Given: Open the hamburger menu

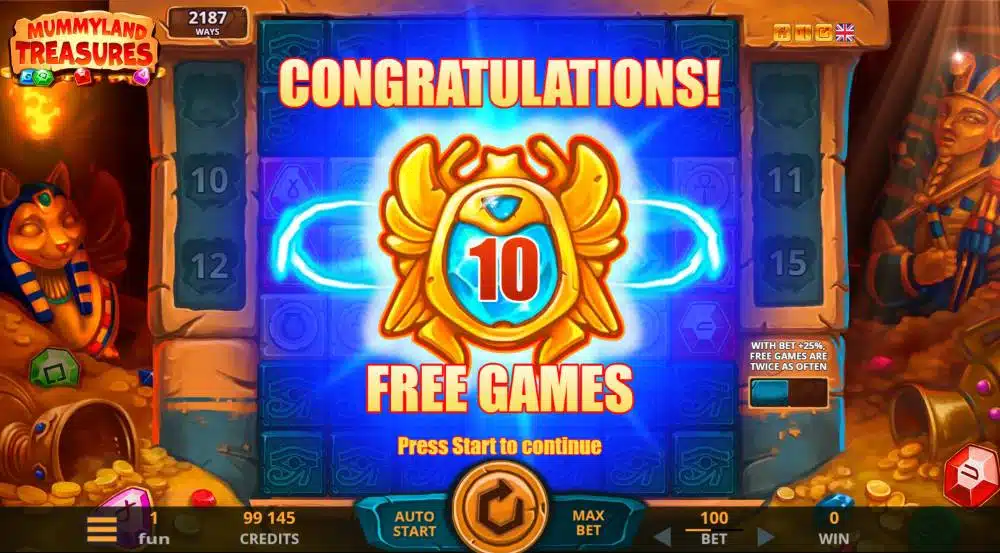Looking at the screenshot, I should [102, 528].
